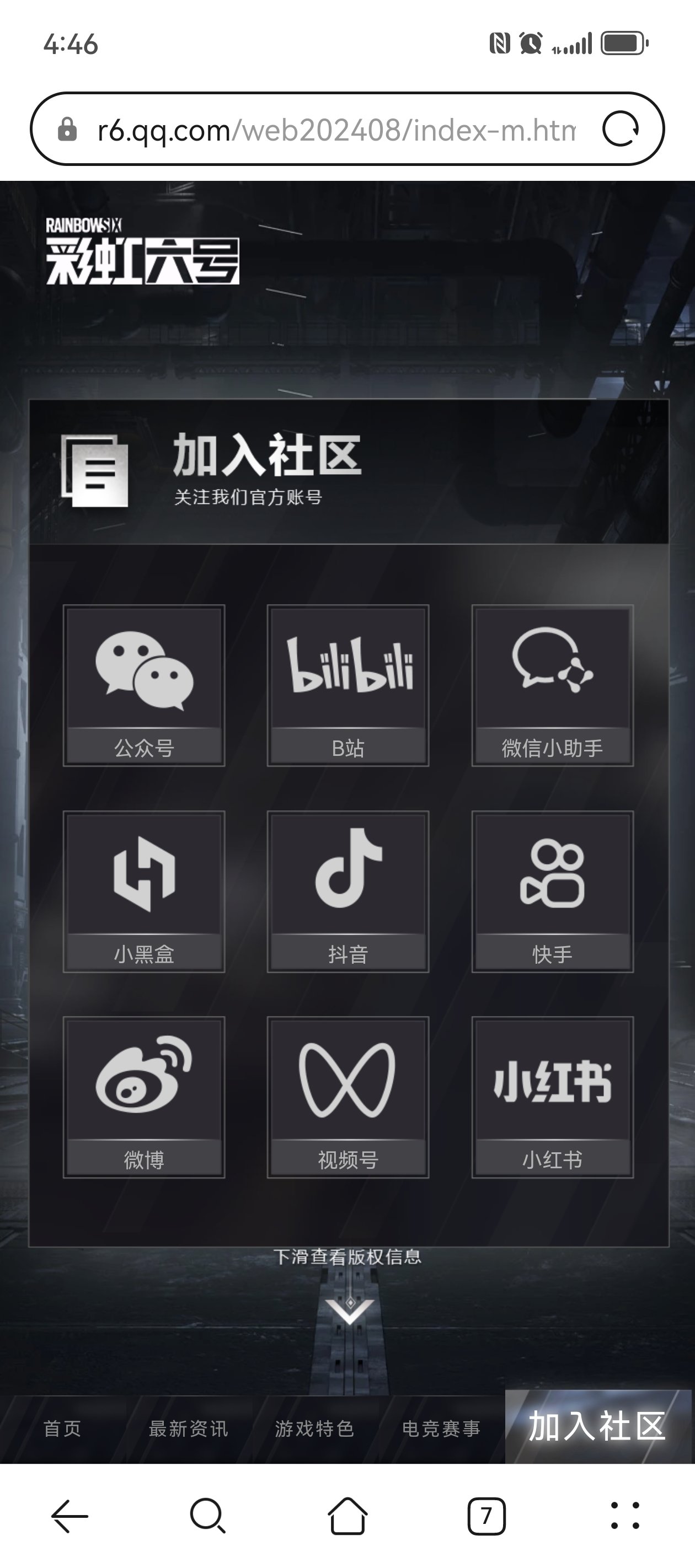Select the 微信小助手 tile
This screenshot has width=695, height=1568.
coord(553,685)
